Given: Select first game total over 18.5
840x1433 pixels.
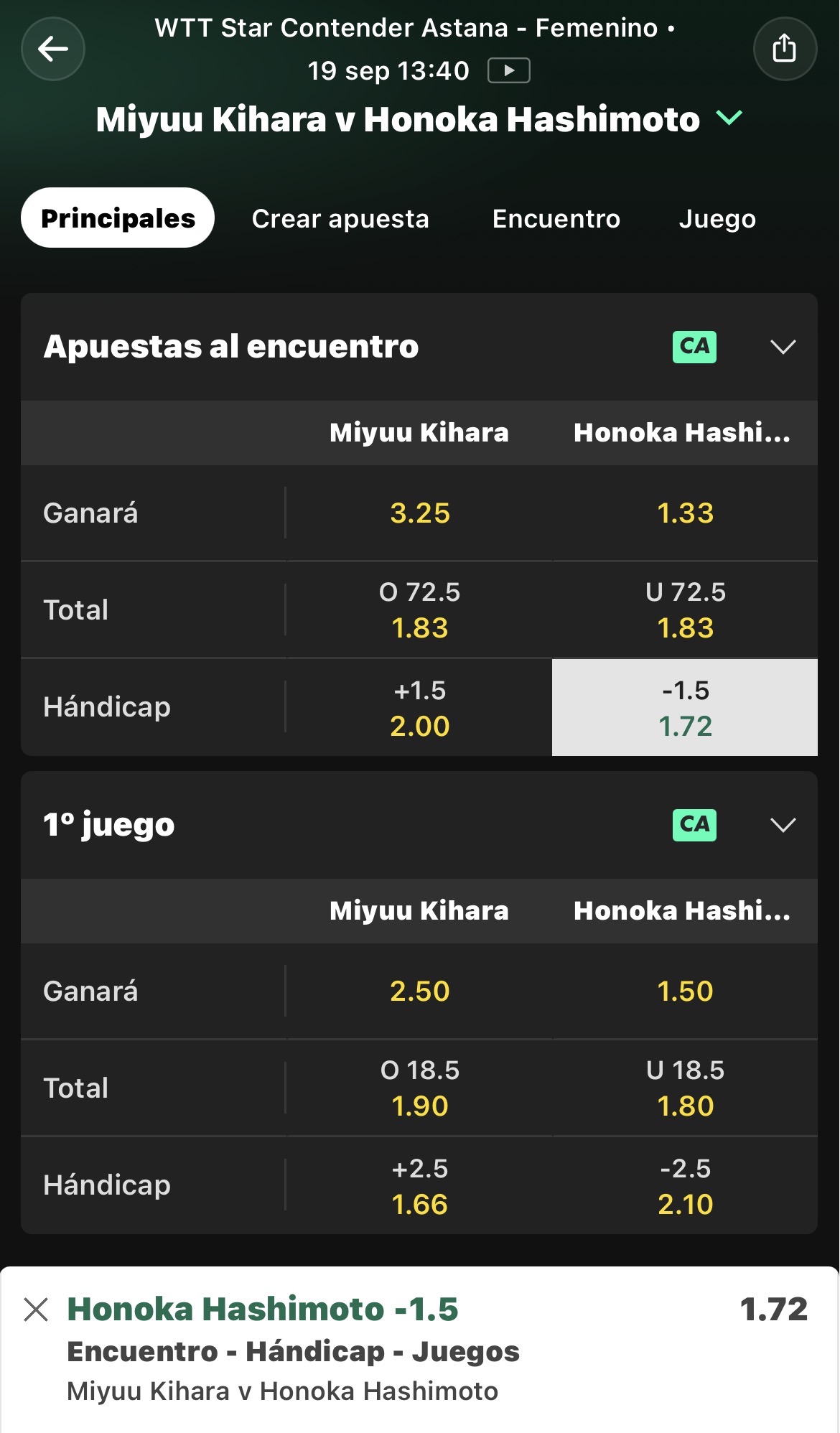Looking at the screenshot, I should (419, 1088).
